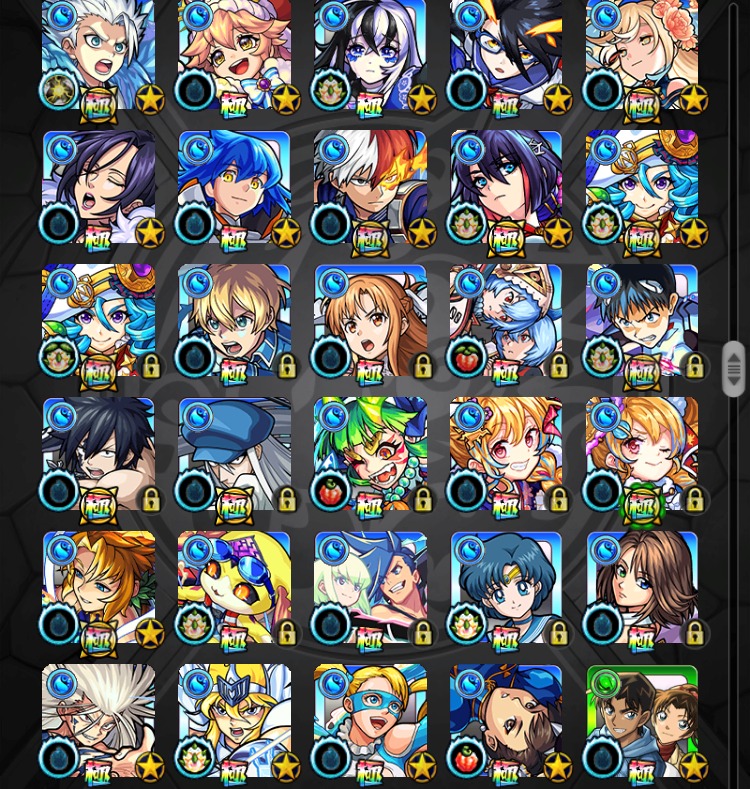Choose the dark-haired boy with blushing face

(642, 322)
